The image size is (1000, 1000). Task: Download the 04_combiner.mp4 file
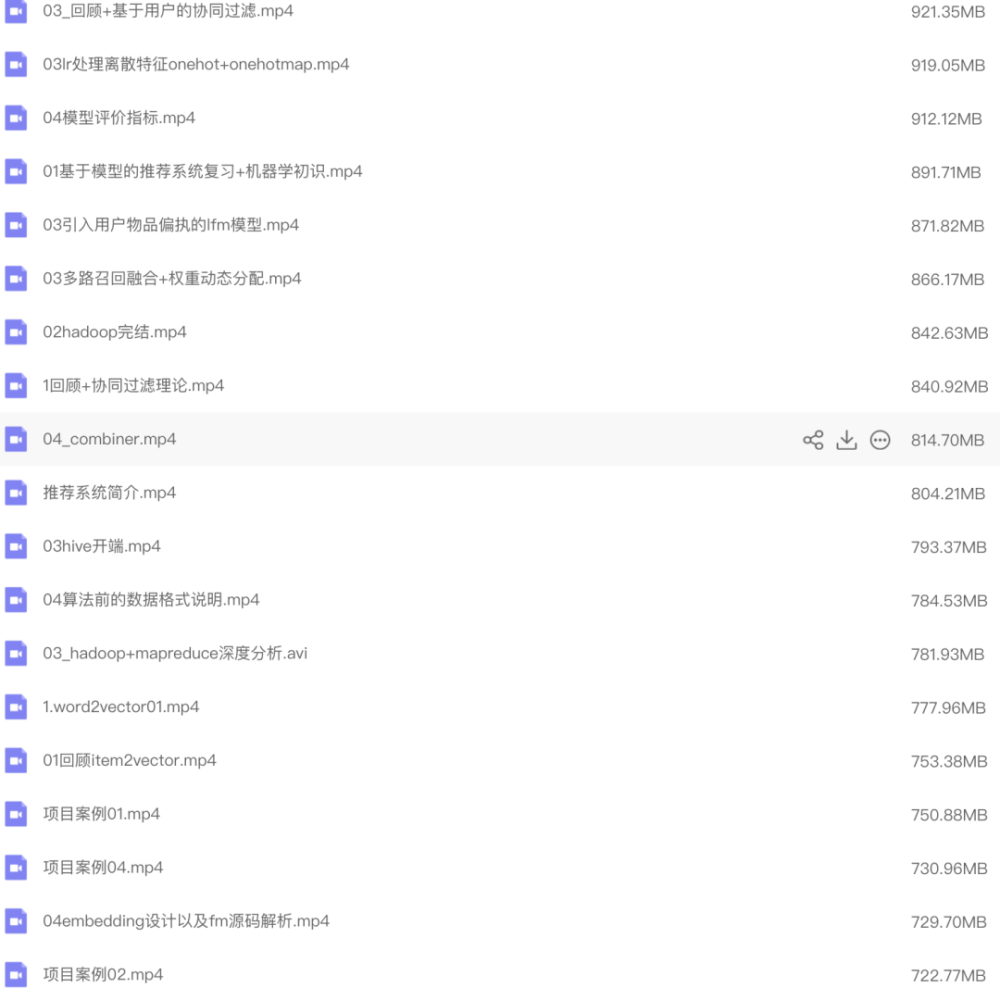[846, 440]
